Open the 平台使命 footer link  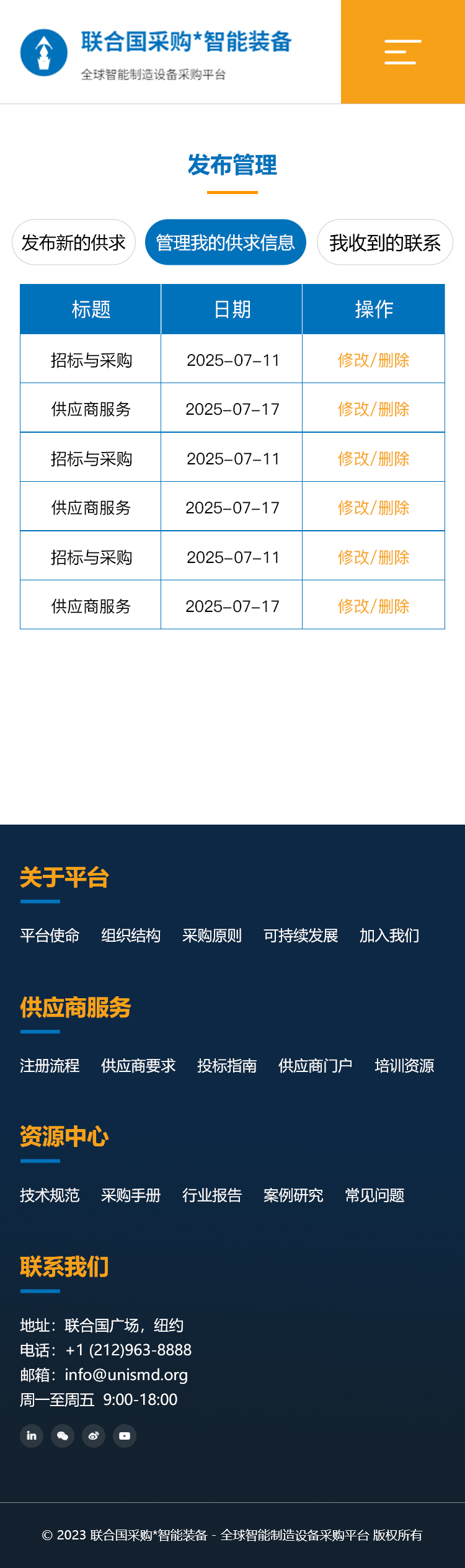[50, 936]
